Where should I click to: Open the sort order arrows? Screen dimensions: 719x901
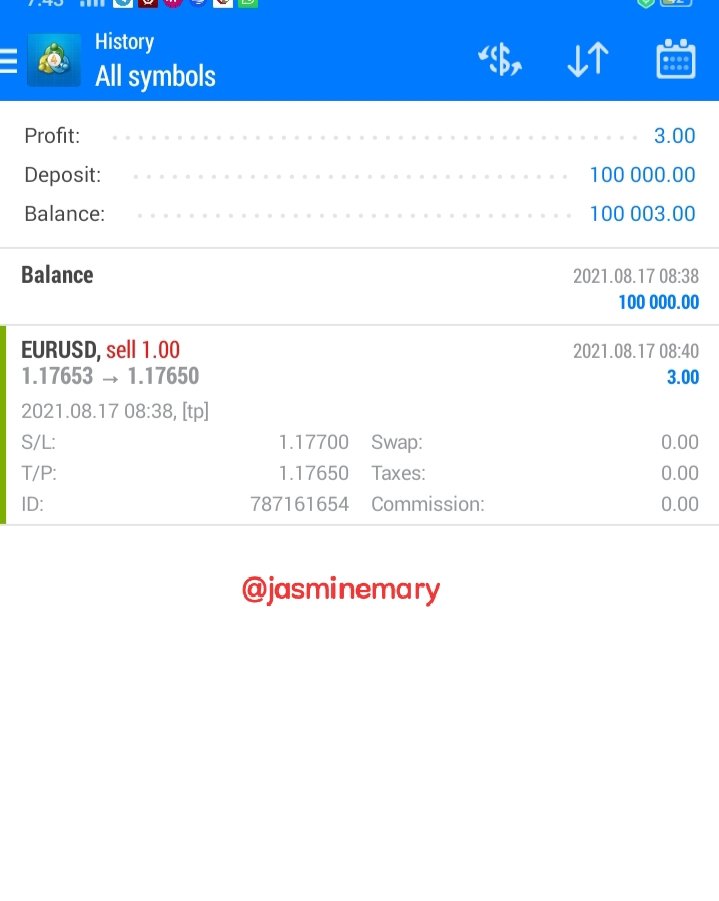pos(587,61)
